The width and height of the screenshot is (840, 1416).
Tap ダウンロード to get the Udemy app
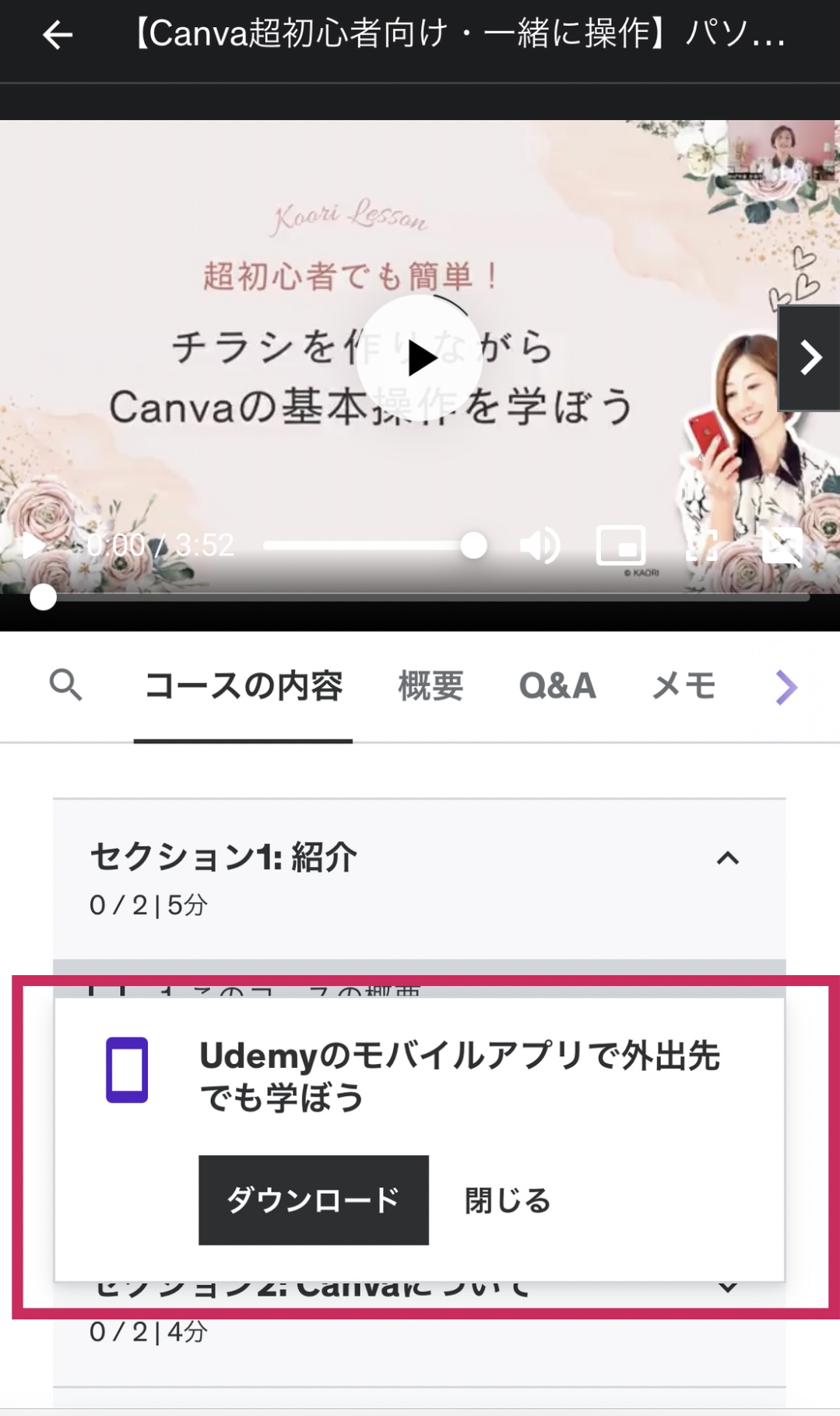point(313,1200)
